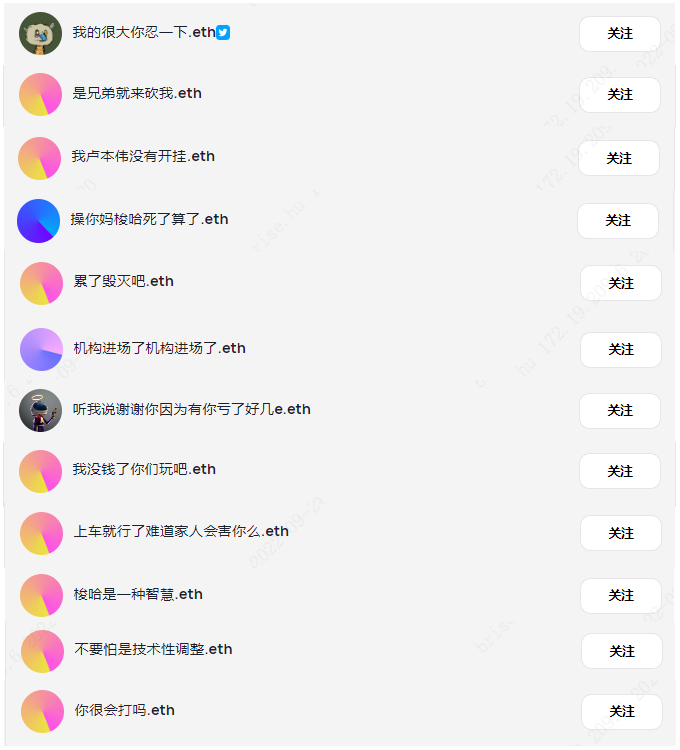
Task: Follow 我卢本伟没有开挂.eth
Action: tap(618, 158)
